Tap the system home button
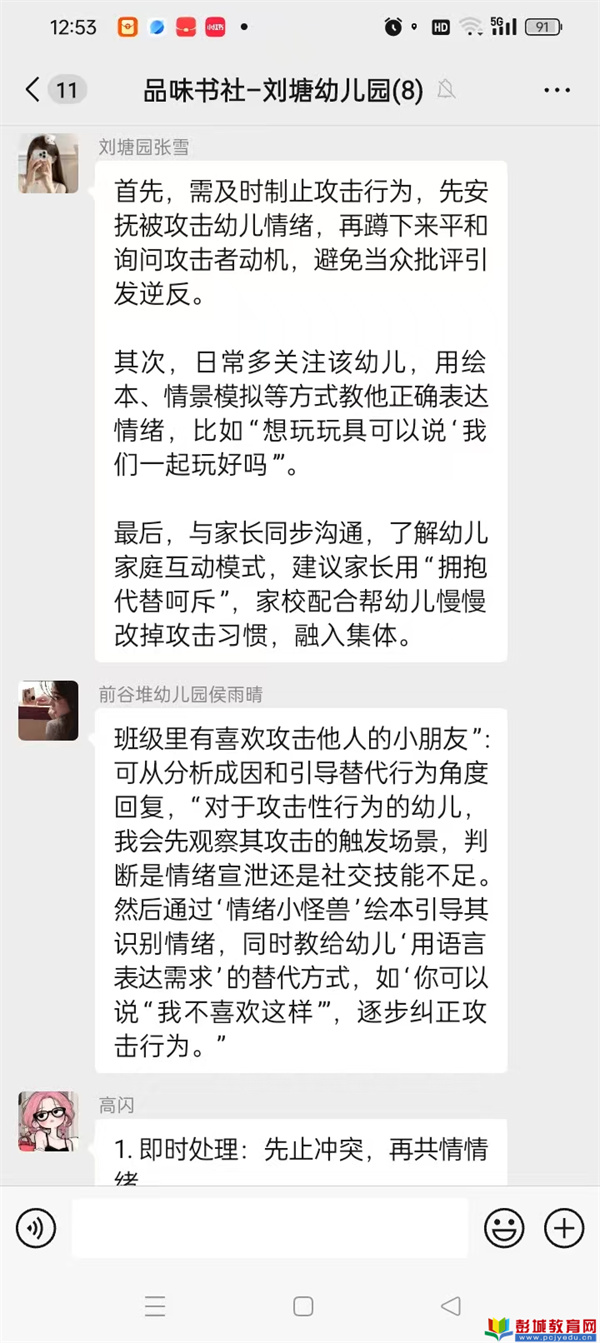This screenshot has width=600, height=1343. 303,1306
